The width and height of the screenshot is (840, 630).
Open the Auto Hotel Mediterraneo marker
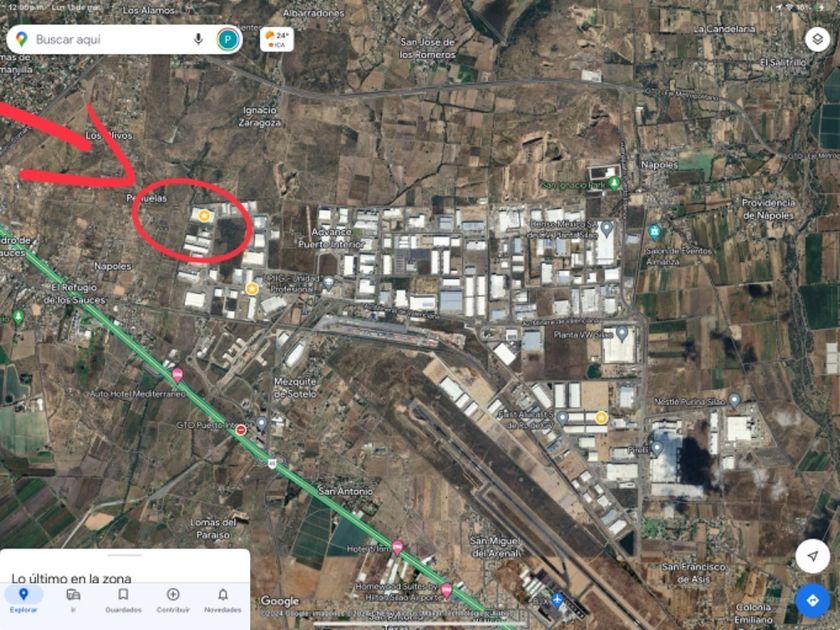click(x=178, y=375)
